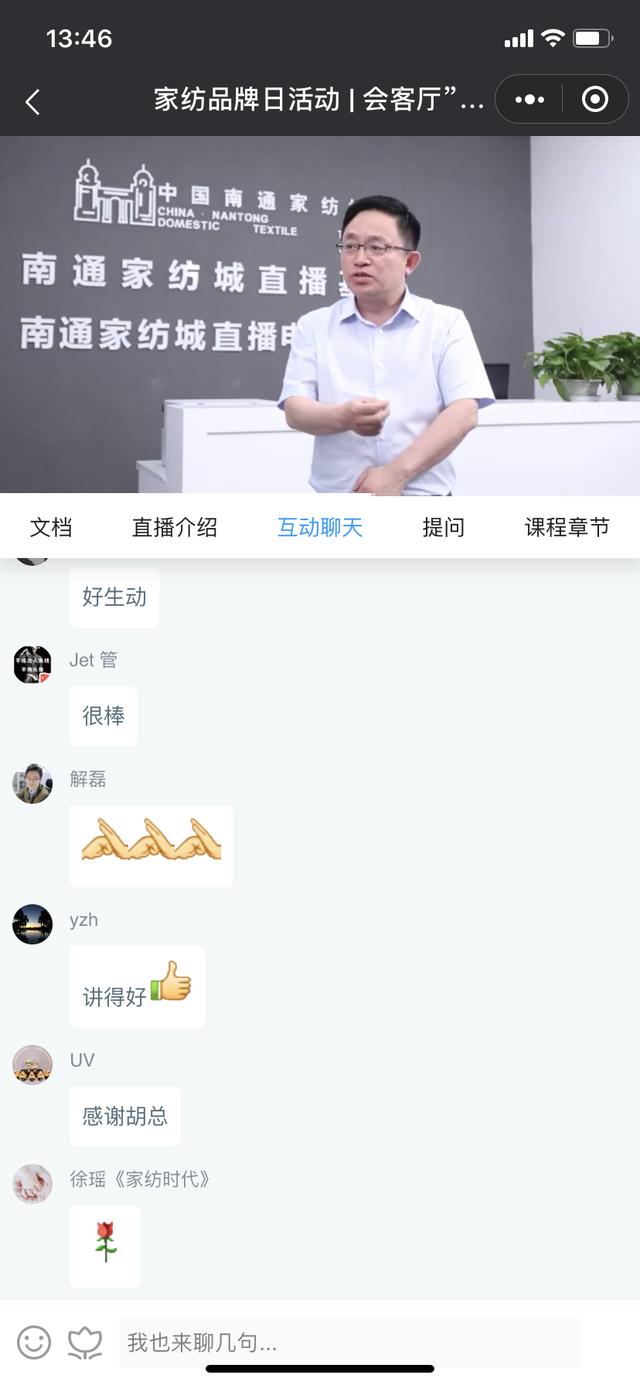Focus the 我也来聊几句 chat input field
This screenshot has height=1385, width=640.
point(350,1342)
